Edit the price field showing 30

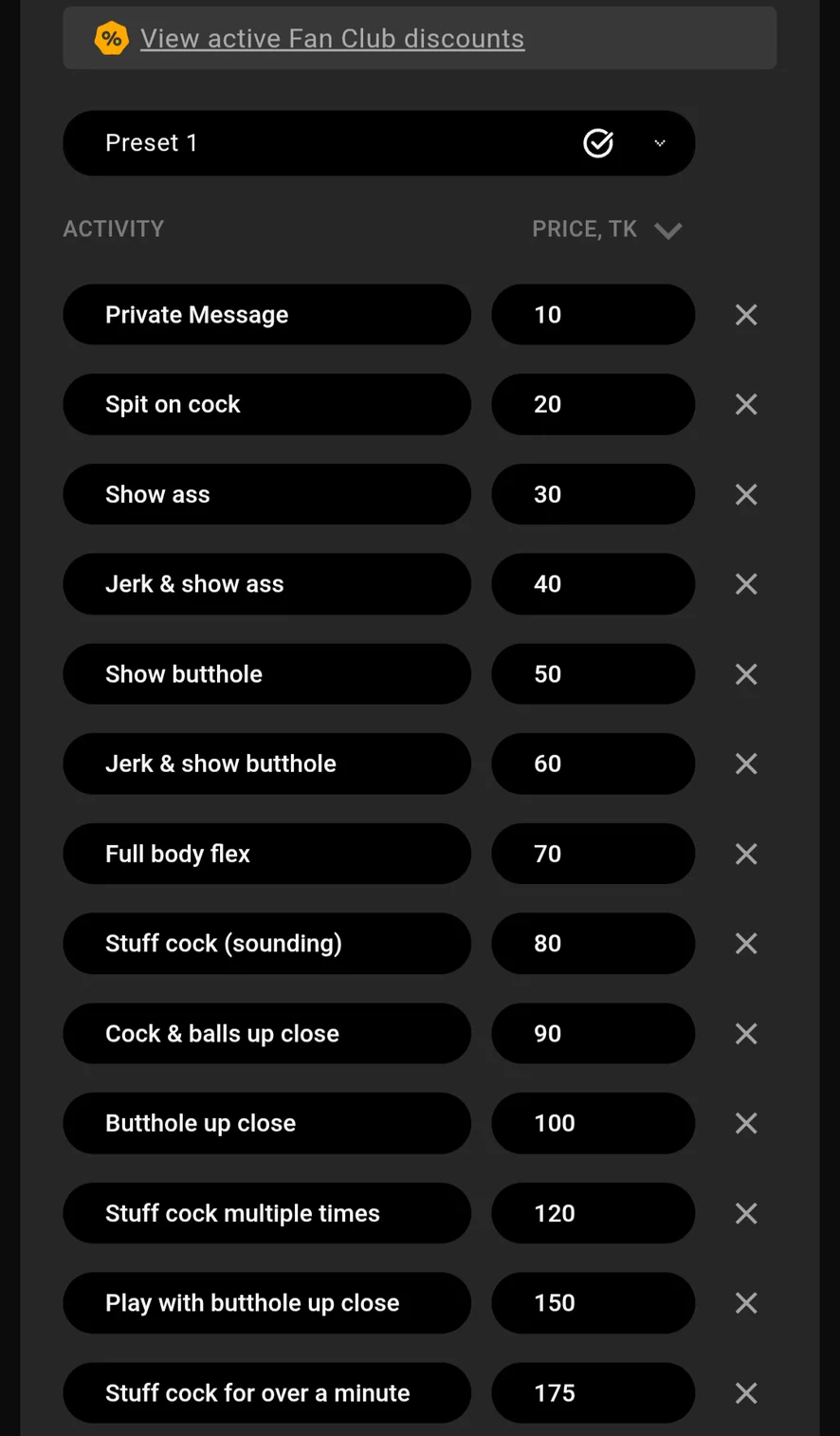click(x=593, y=494)
